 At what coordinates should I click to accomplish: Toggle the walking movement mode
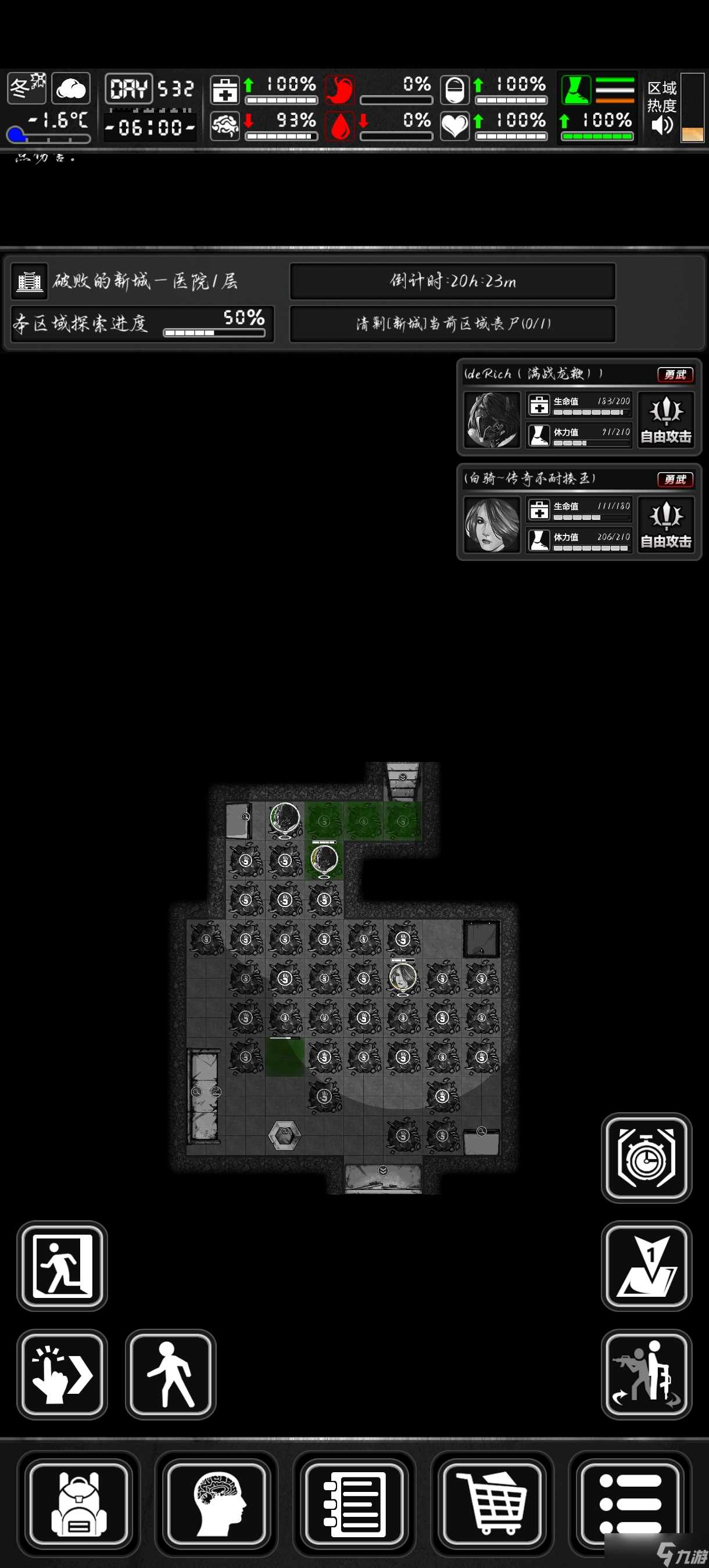[x=170, y=1374]
